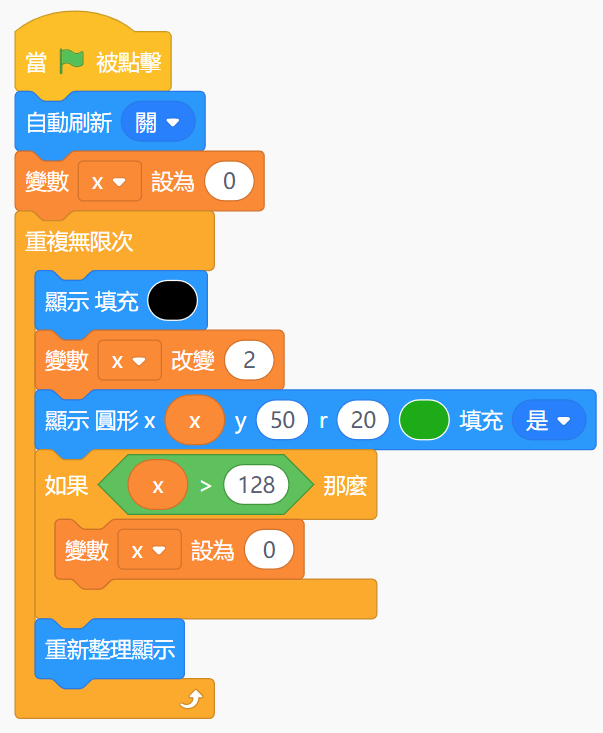Edit the 0 value inside the 如果 block
This screenshot has width=603, height=733.
(x=270, y=550)
